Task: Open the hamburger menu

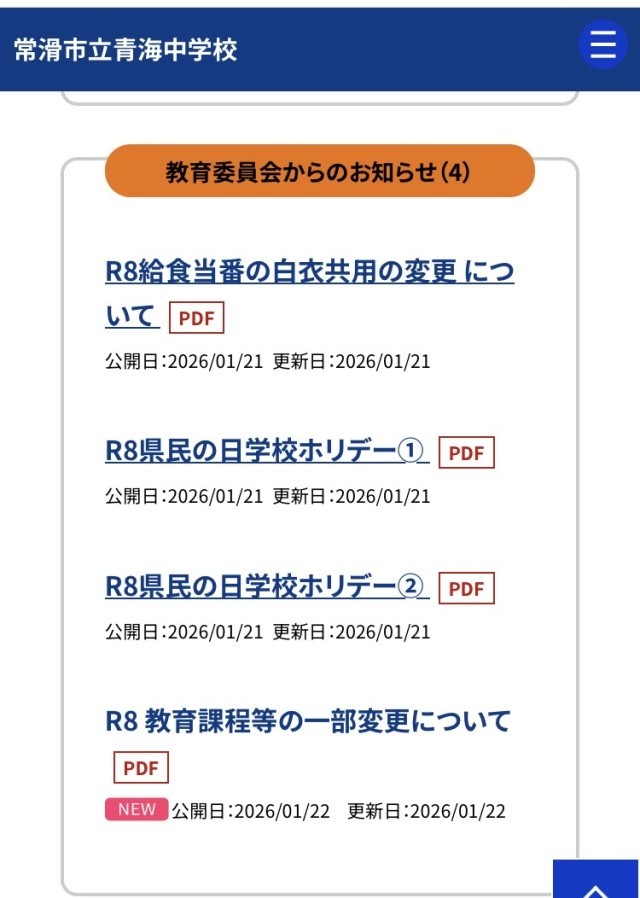Action: tap(603, 45)
